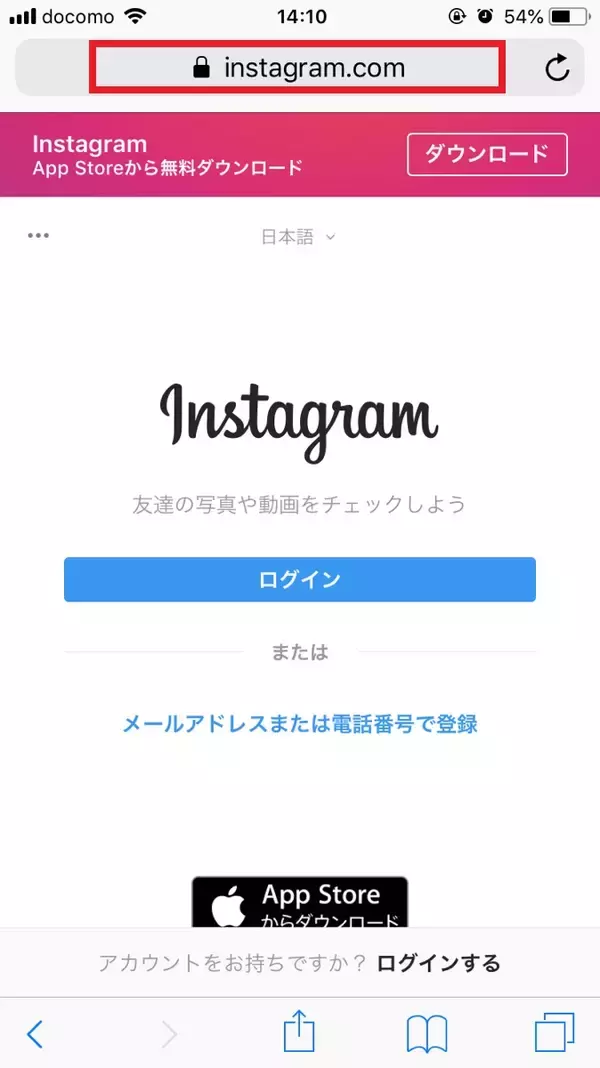Open the App Store download badge

pos(300,901)
